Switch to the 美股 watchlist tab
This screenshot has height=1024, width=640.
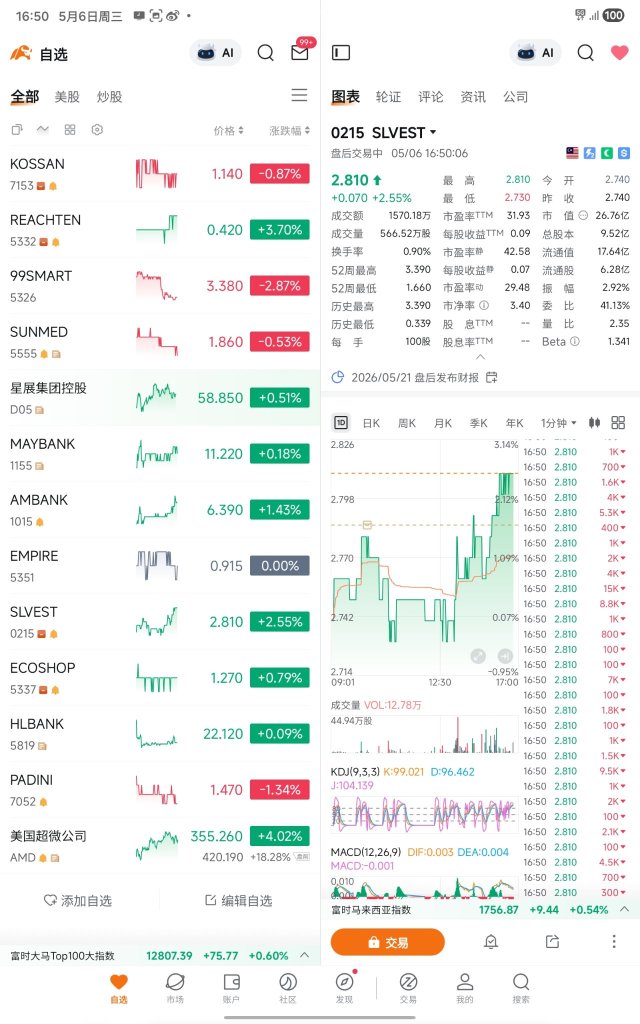(x=67, y=97)
